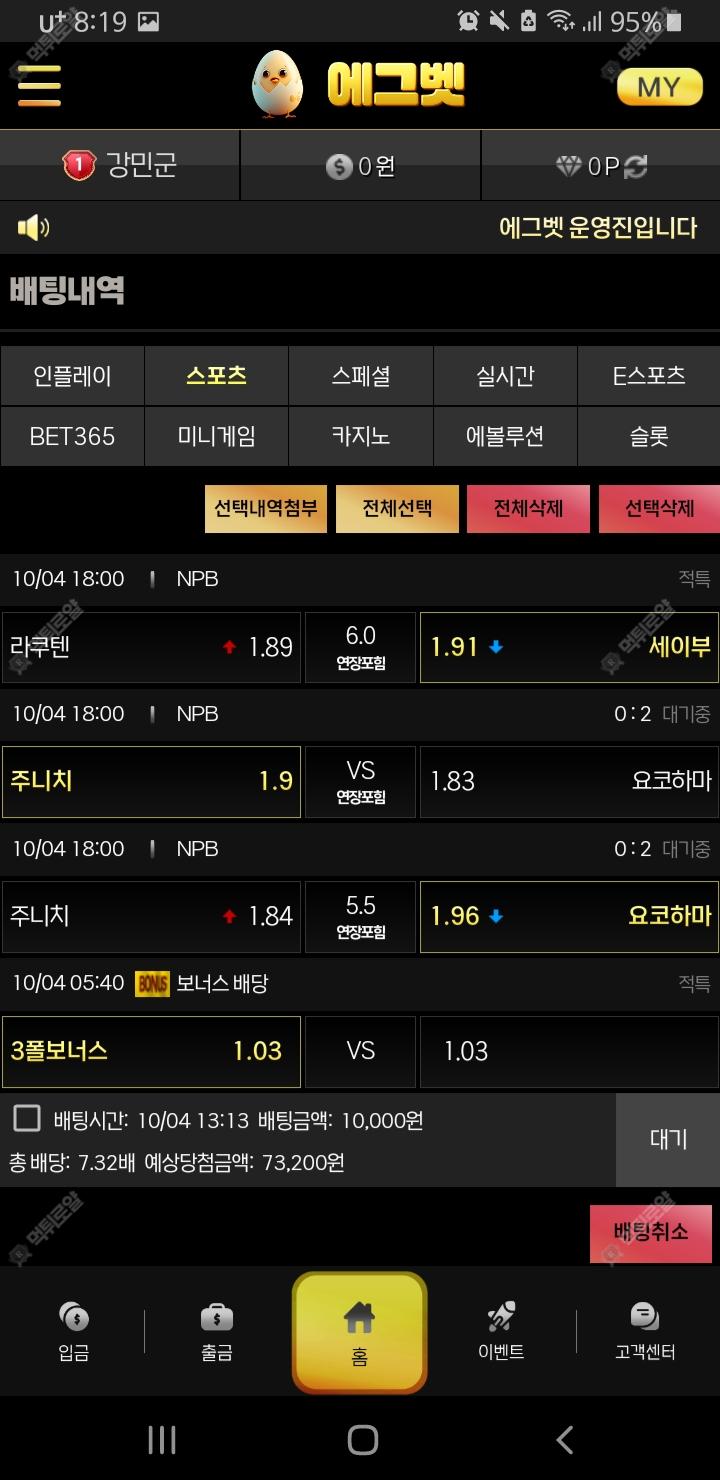Image resolution: width=720 pixels, height=1480 pixels.
Task: Open the 미니게임 tab
Action: (x=216, y=436)
